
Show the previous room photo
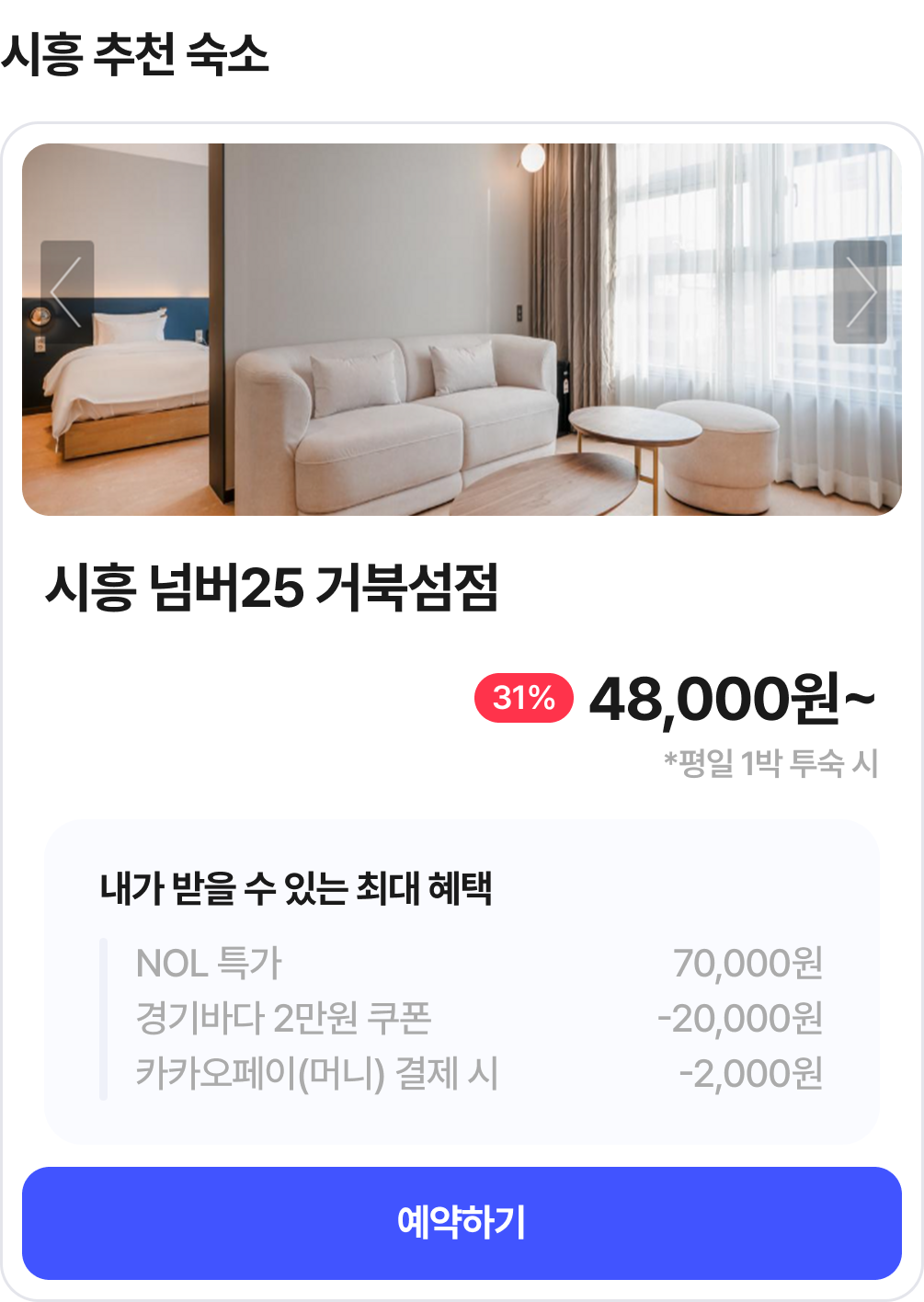click(x=67, y=292)
